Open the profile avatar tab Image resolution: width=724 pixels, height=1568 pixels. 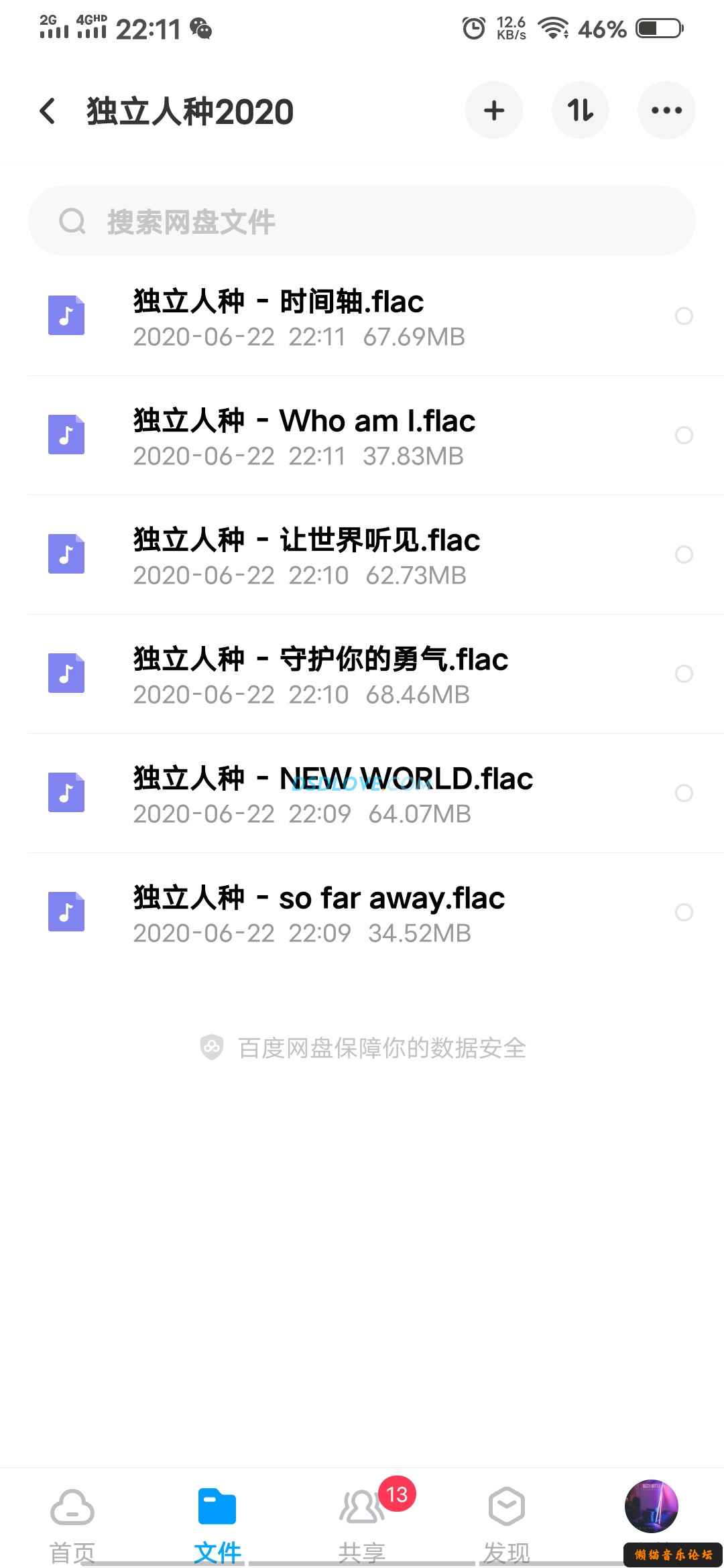pyautogui.click(x=651, y=1508)
